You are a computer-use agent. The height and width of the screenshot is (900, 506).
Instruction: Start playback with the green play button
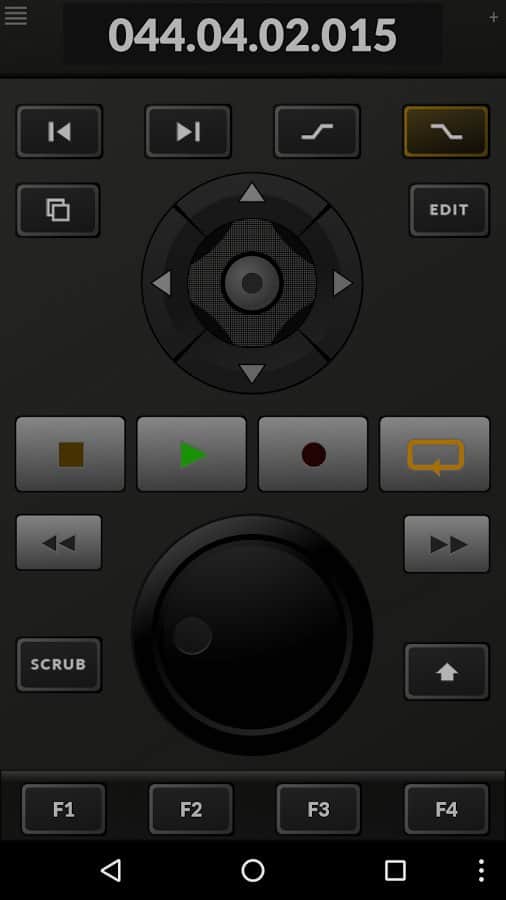click(192, 454)
